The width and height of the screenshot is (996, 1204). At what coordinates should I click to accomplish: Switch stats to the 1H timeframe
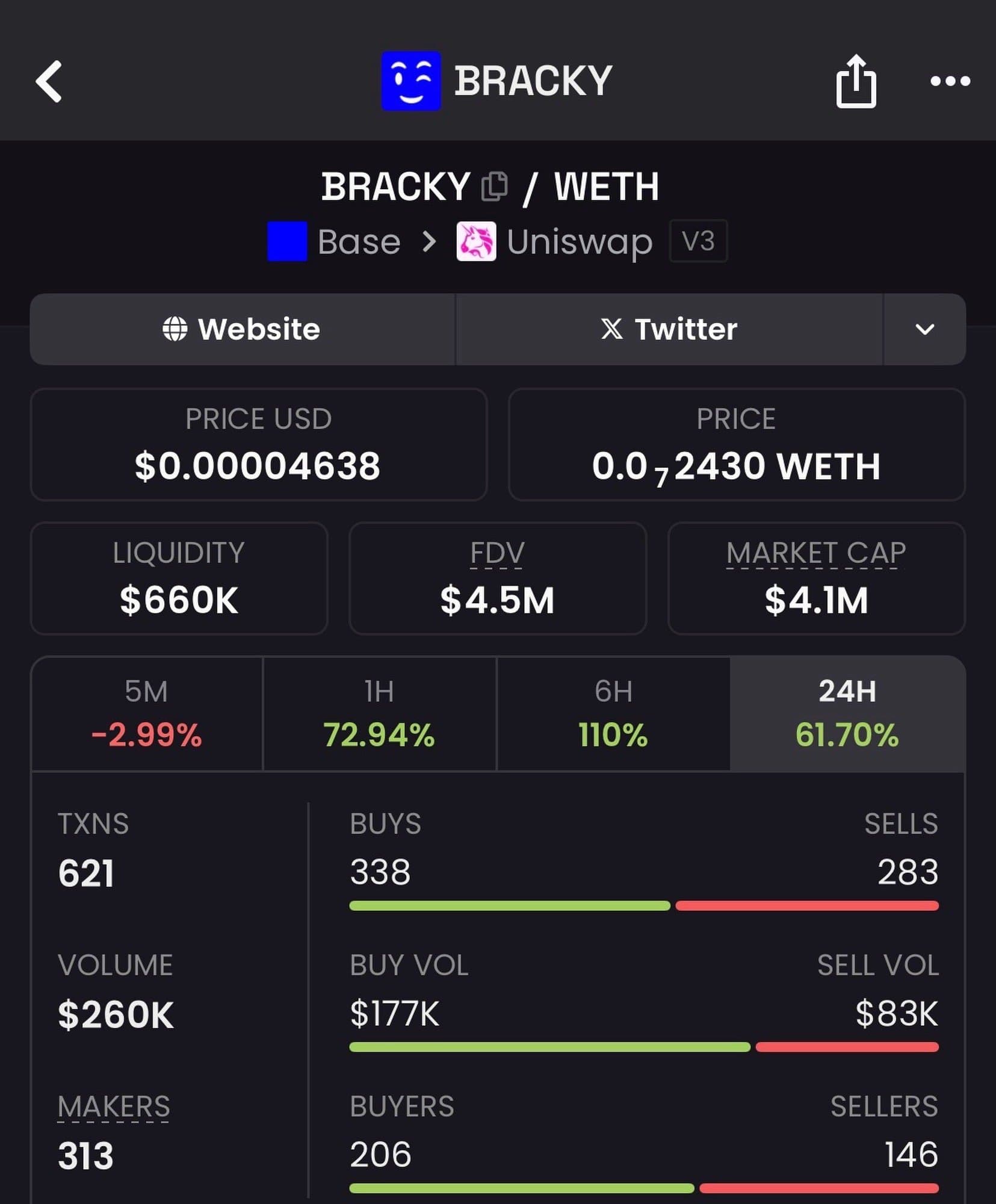(x=379, y=713)
